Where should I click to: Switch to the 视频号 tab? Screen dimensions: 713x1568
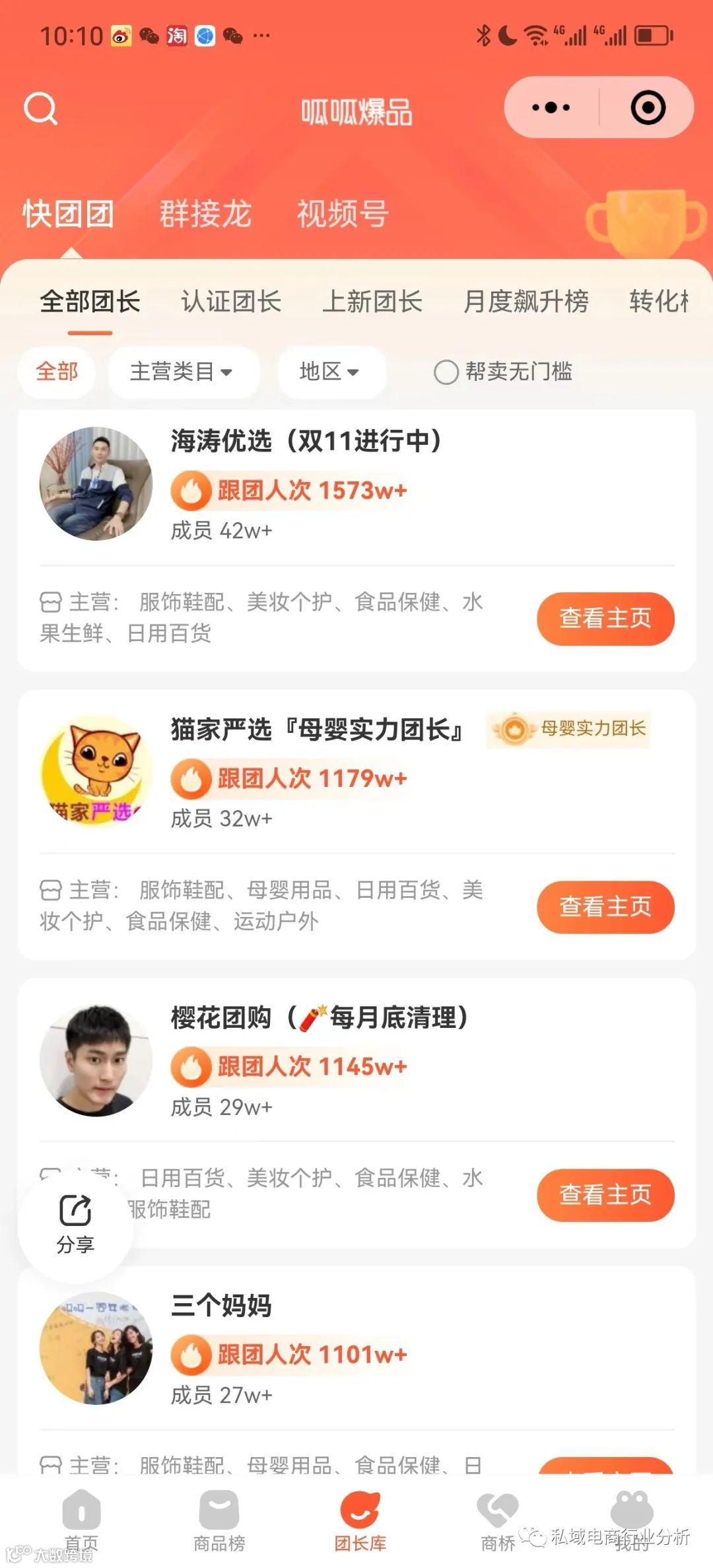point(343,214)
